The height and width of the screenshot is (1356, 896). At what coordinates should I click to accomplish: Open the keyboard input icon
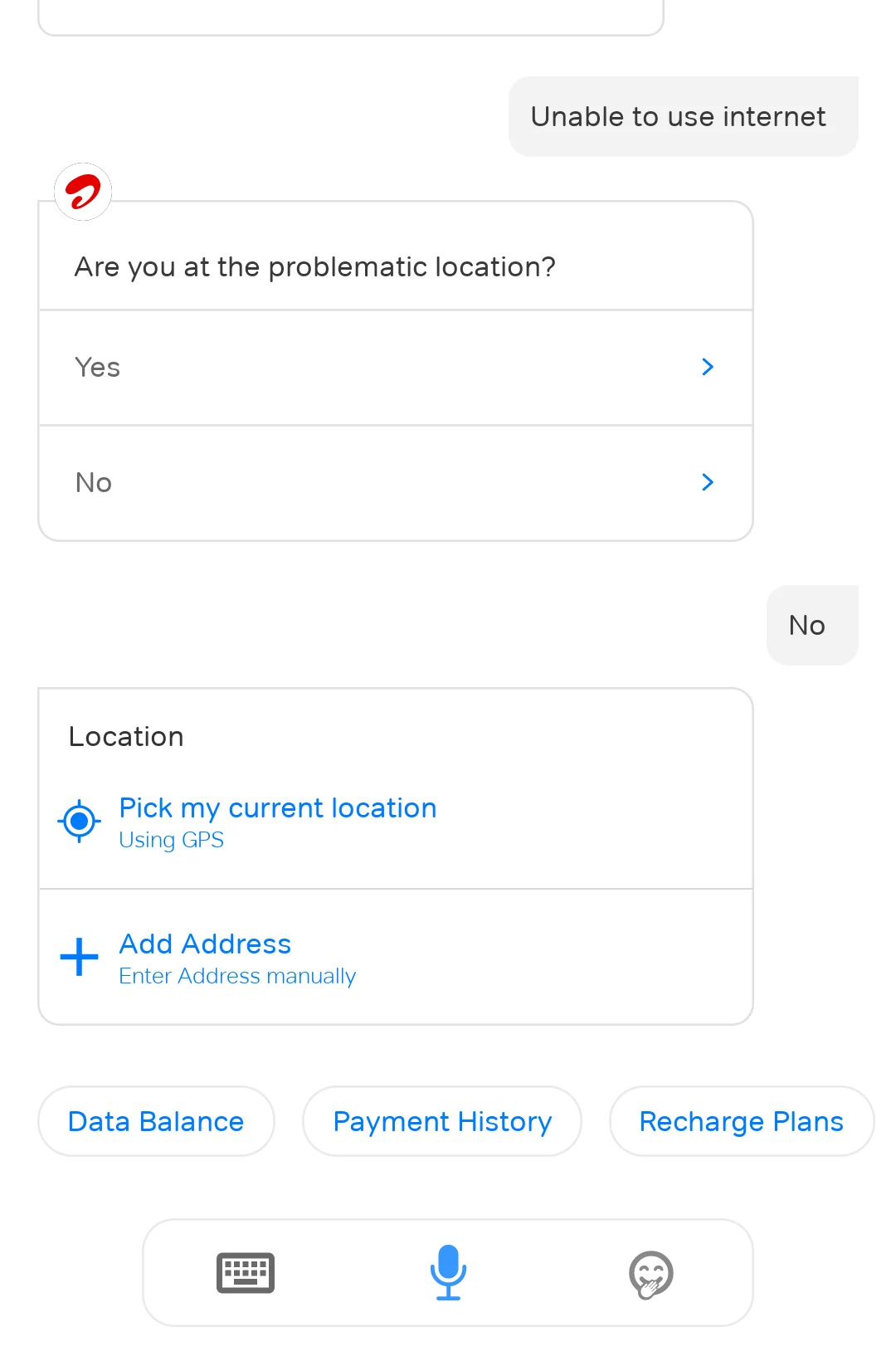[244, 1271]
